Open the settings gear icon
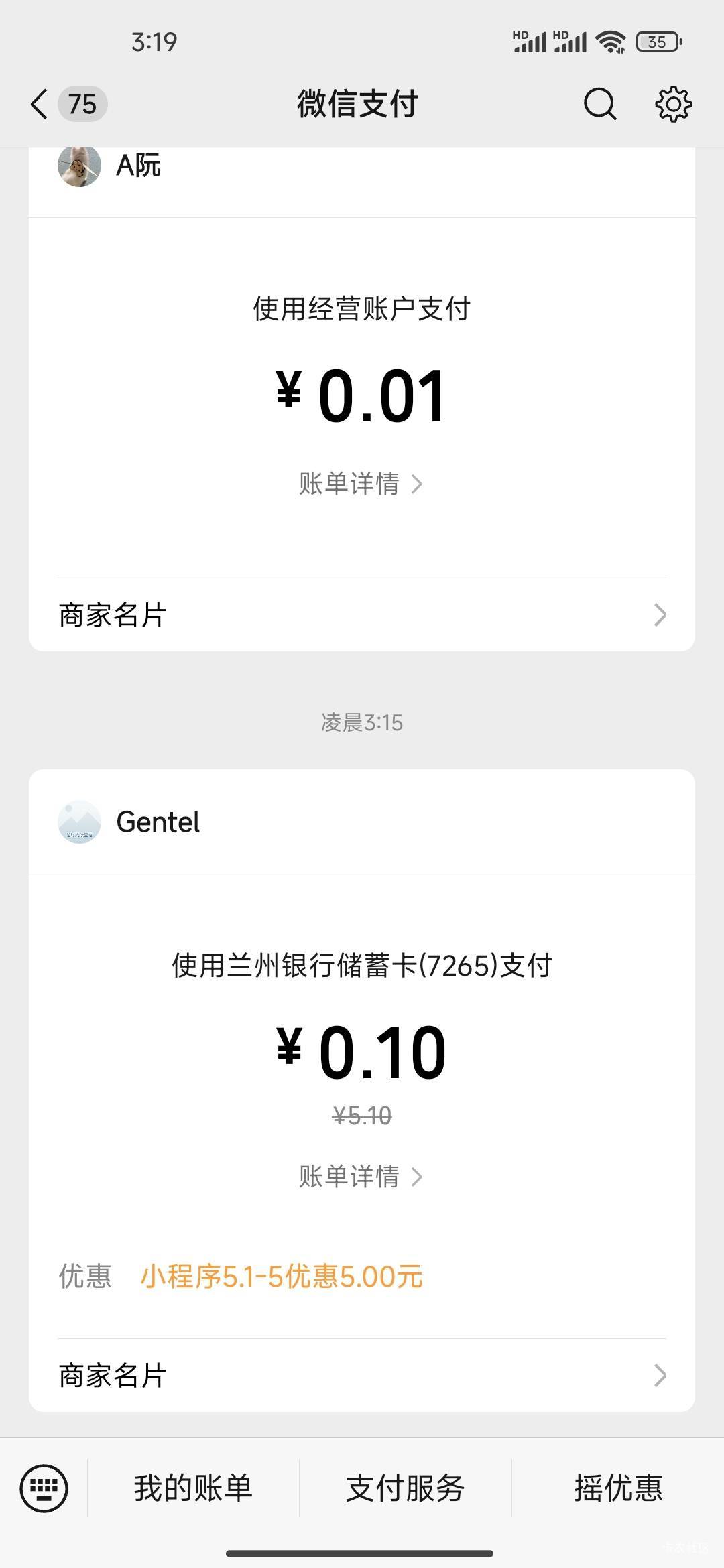724x1568 pixels. [673, 105]
